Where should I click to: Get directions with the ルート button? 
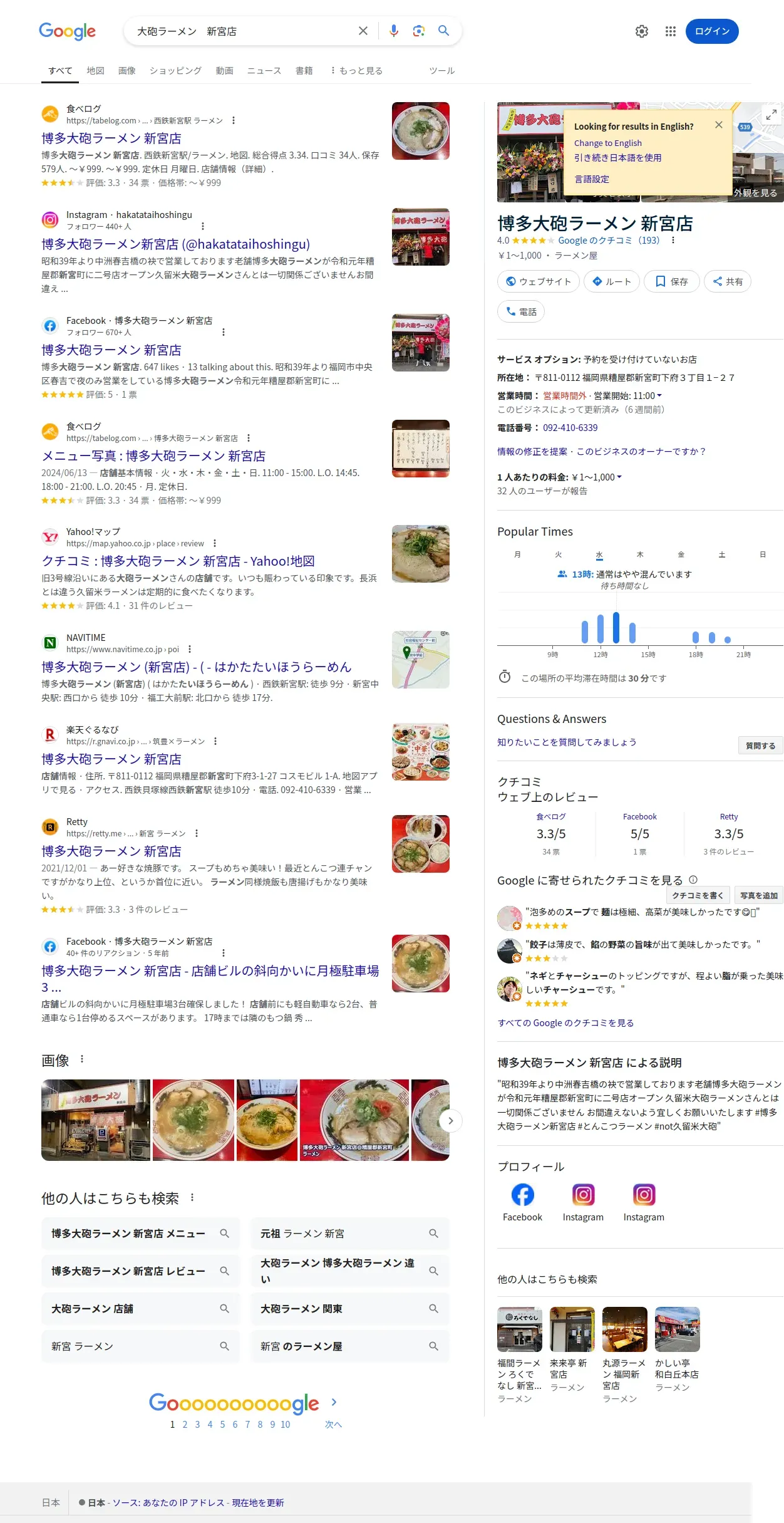[612, 281]
